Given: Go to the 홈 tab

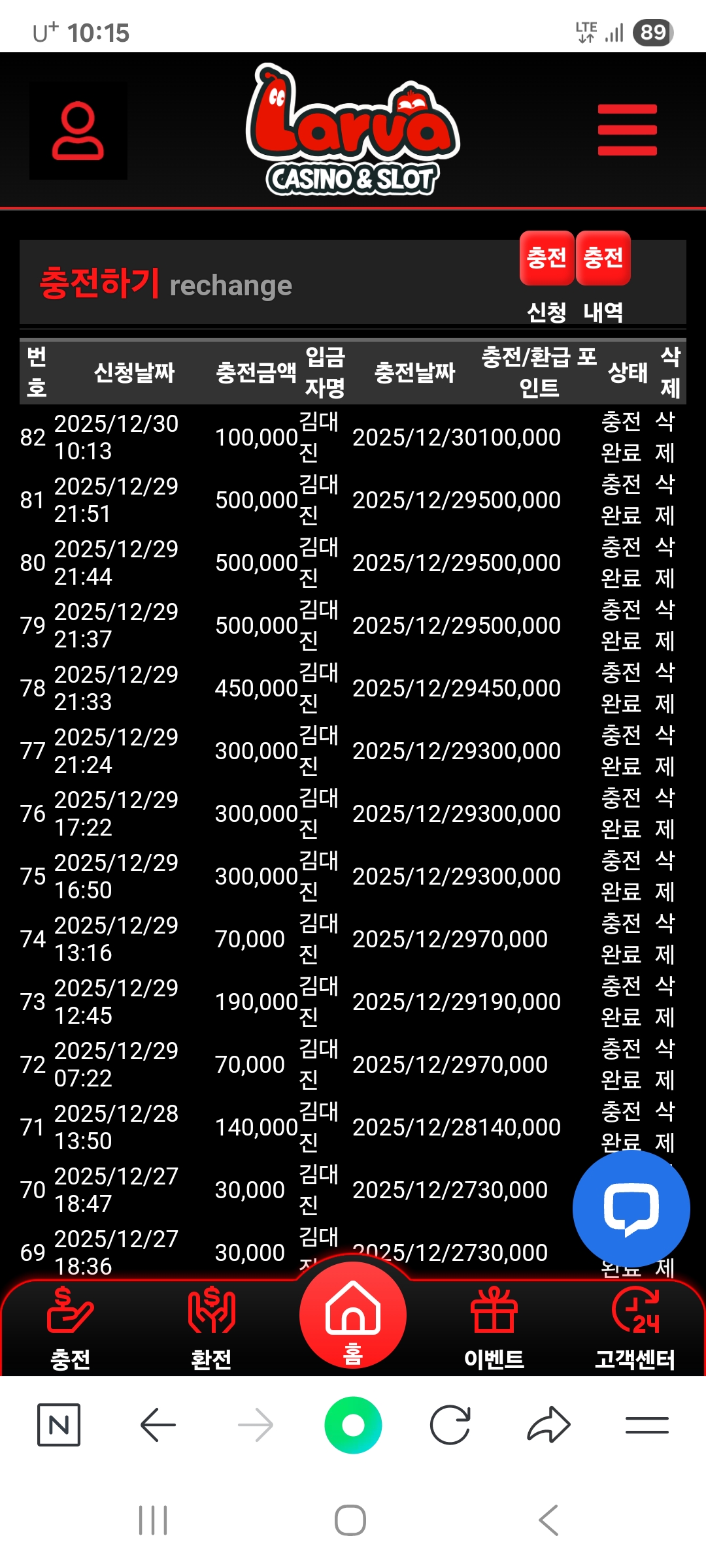Looking at the screenshot, I should 353,1316.
